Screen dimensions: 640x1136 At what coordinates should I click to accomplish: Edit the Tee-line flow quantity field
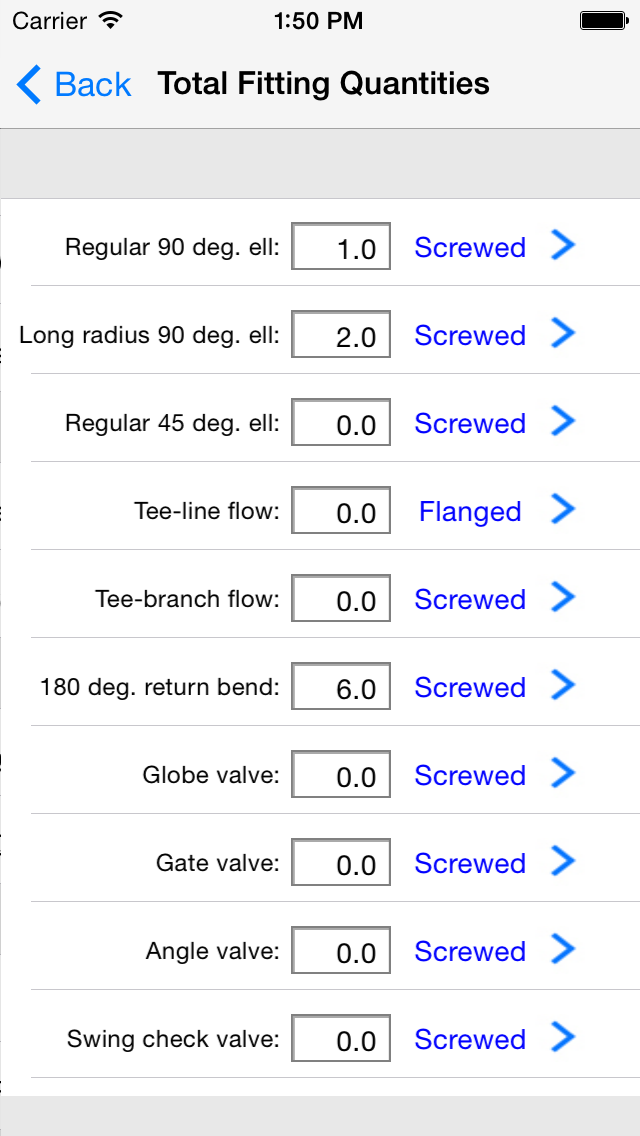pyautogui.click(x=341, y=510)
